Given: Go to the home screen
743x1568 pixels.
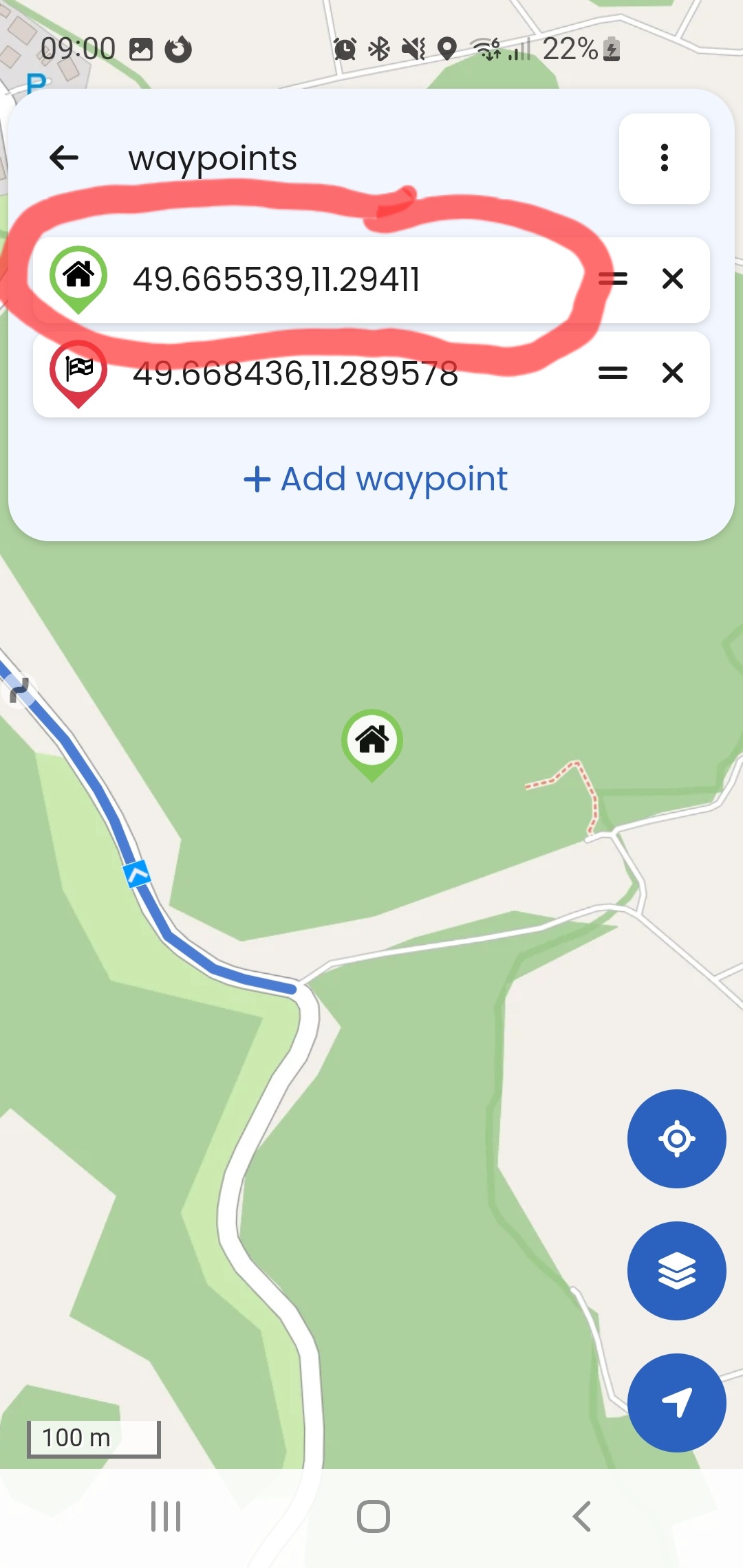Looking at the screenshot, I should (x=373, y=1516).
